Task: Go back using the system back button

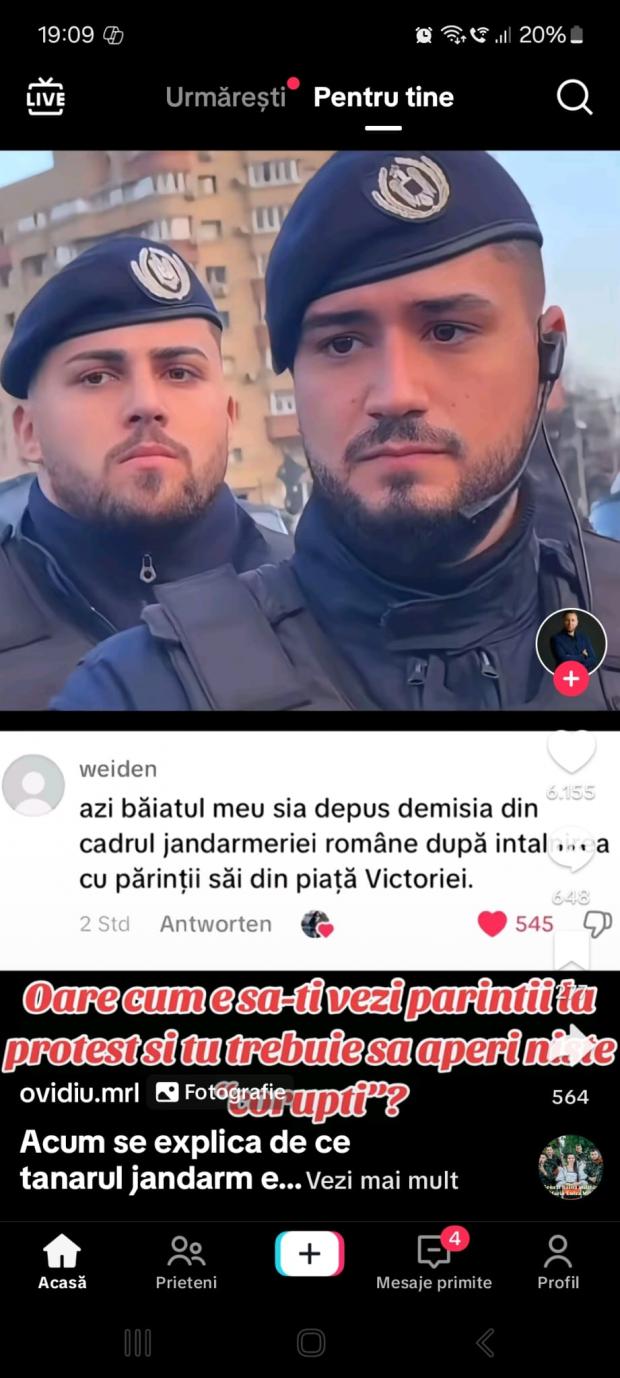Action: point(486,1342)
